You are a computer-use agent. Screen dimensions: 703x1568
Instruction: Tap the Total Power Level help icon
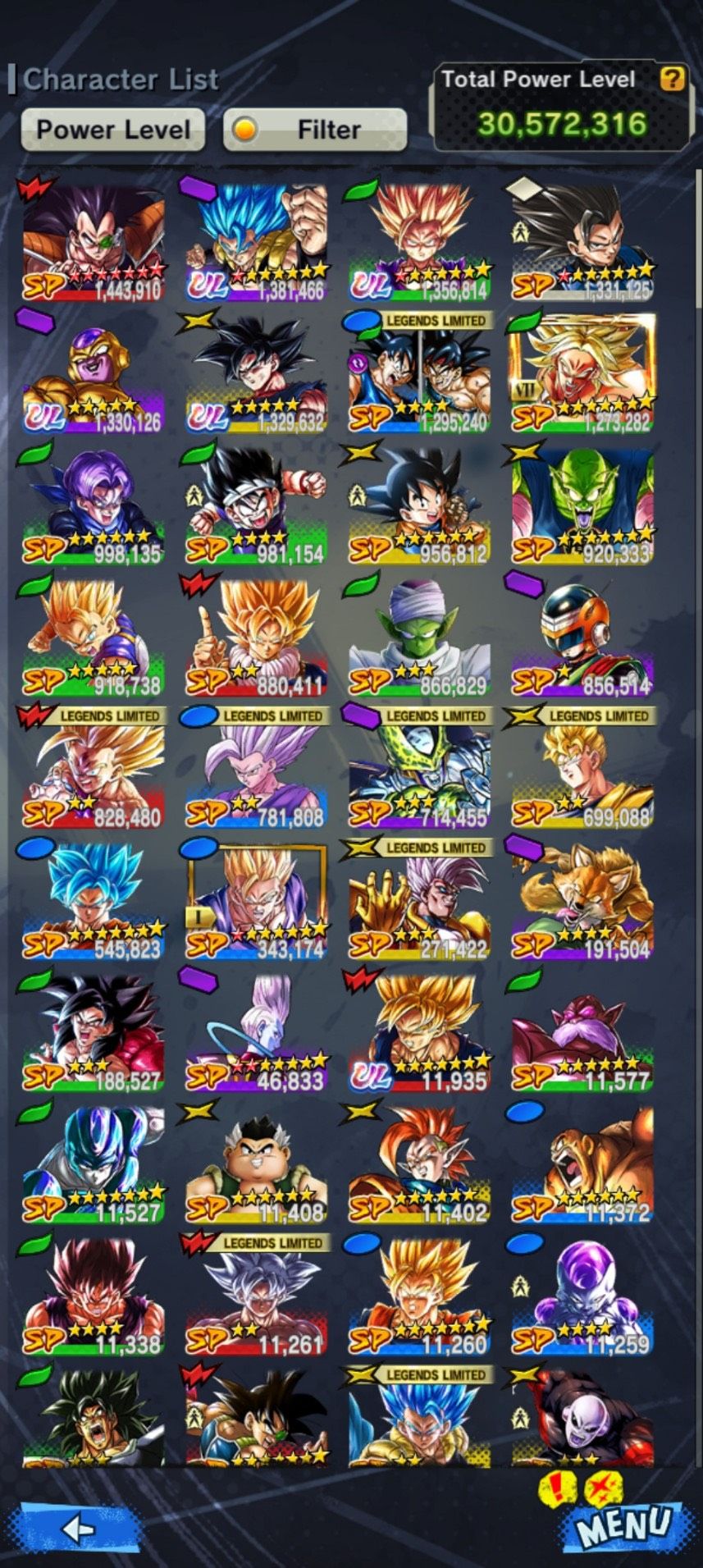tap(672, 79)
